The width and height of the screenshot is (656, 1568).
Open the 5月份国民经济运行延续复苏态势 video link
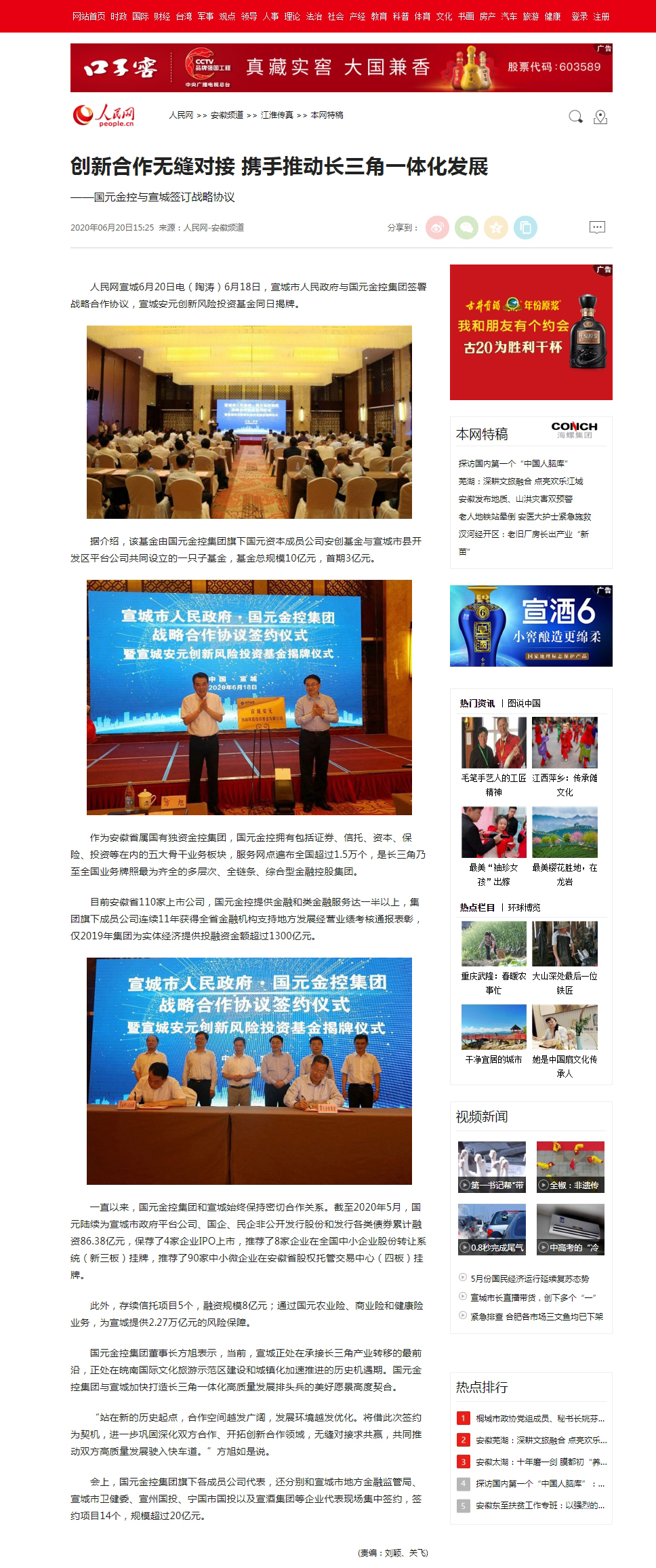coord(529,1278)
